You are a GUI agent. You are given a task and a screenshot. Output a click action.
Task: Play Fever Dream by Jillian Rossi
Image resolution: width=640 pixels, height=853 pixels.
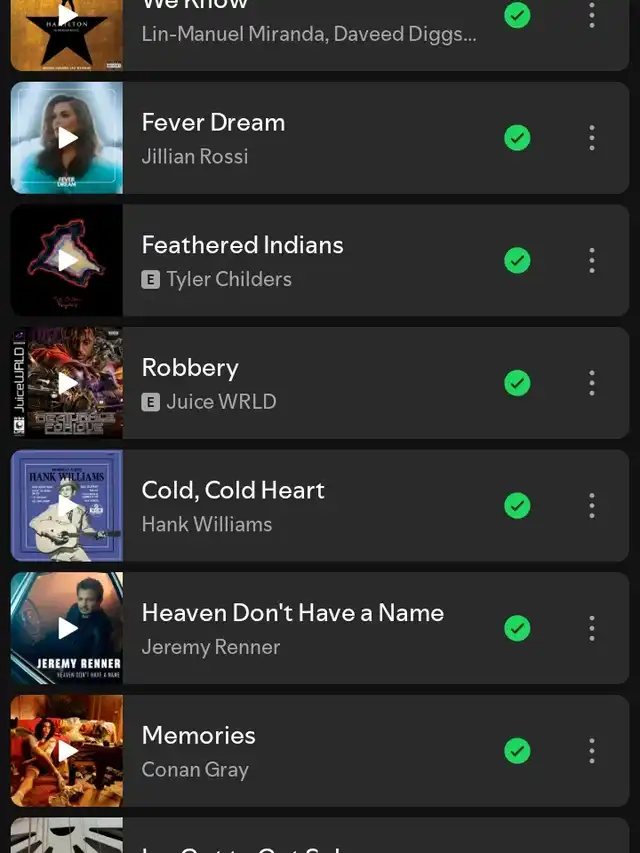[x=67, y=138]
